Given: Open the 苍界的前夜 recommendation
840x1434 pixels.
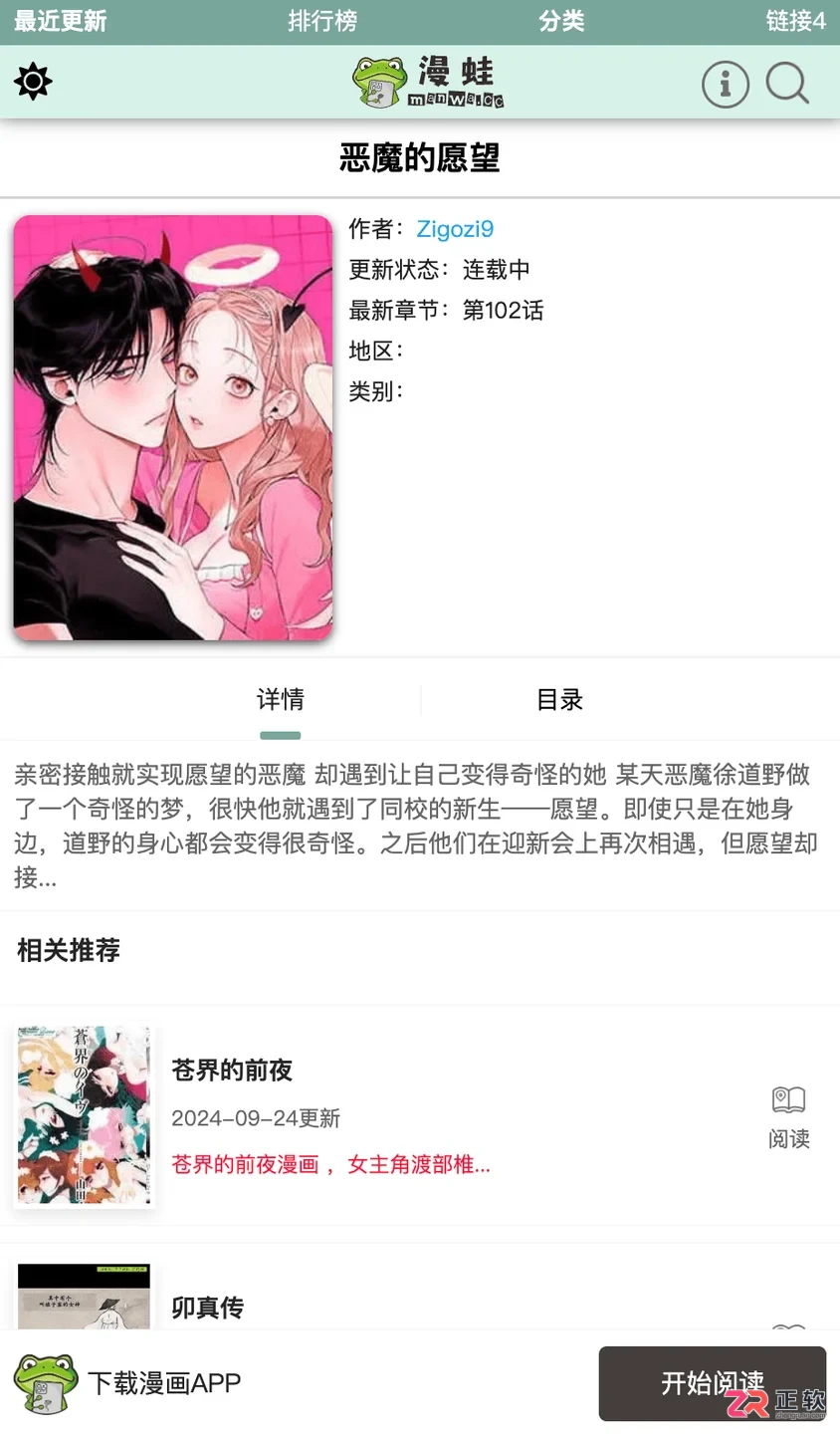Looking at the screenshot, I should coord(232,1071).
